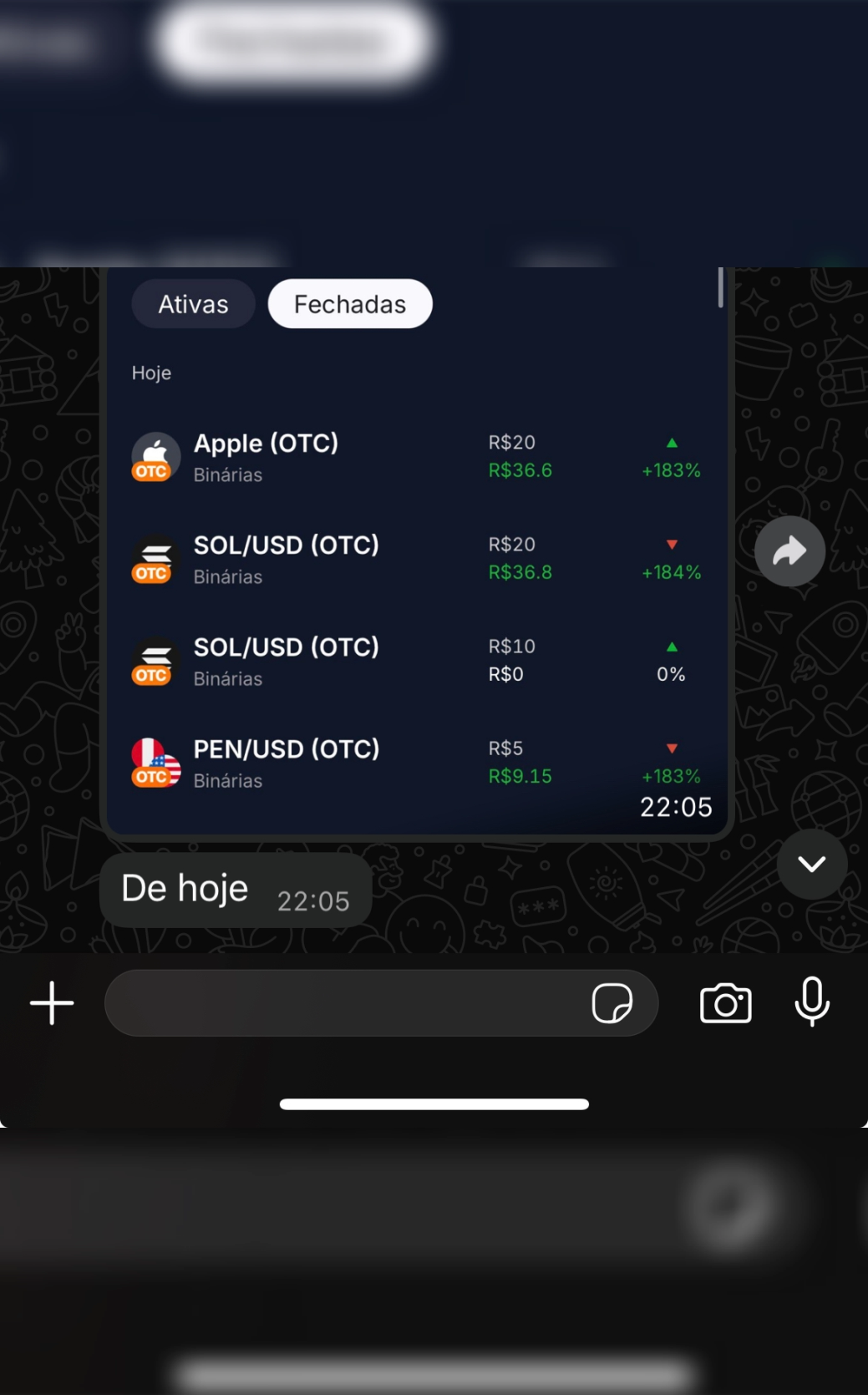This screenshot has height=1395, width=868.
Task: Open the plus attachment menu
Action: tap(52, 1002)
